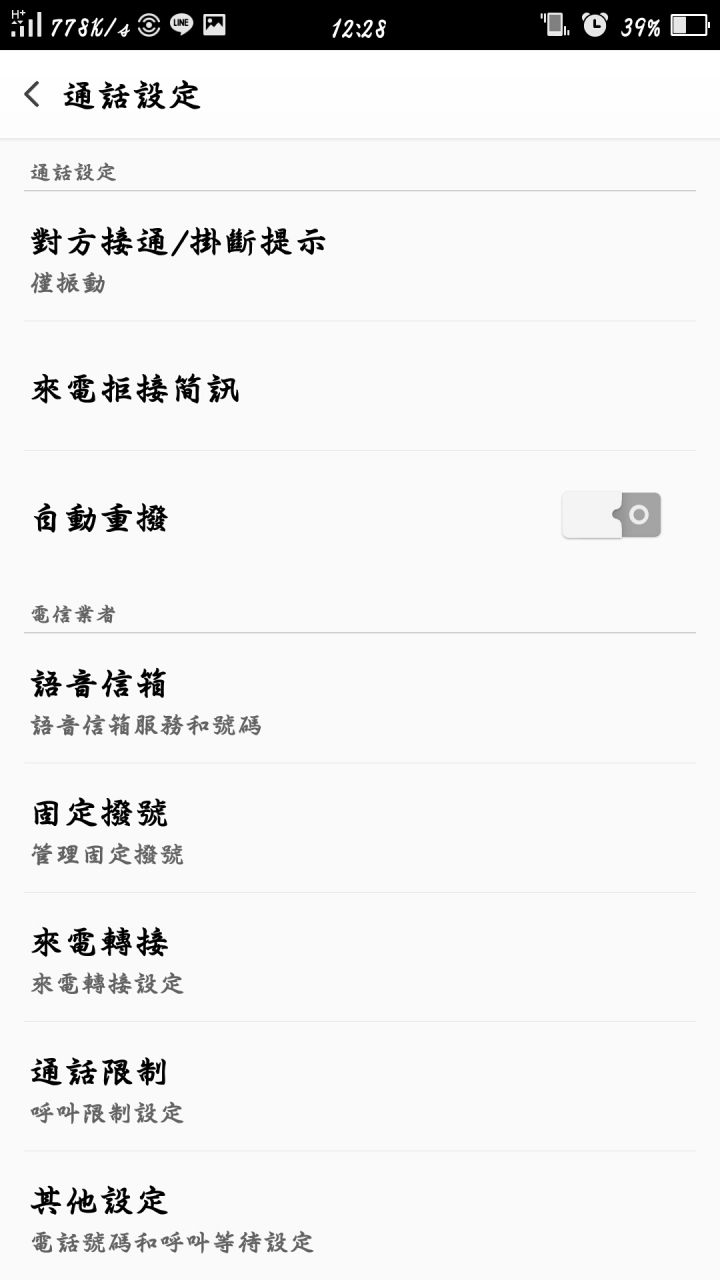Open 來電轉接 settings
The height and width of the screenshot is (1280, 720).
tap(360, 958)
